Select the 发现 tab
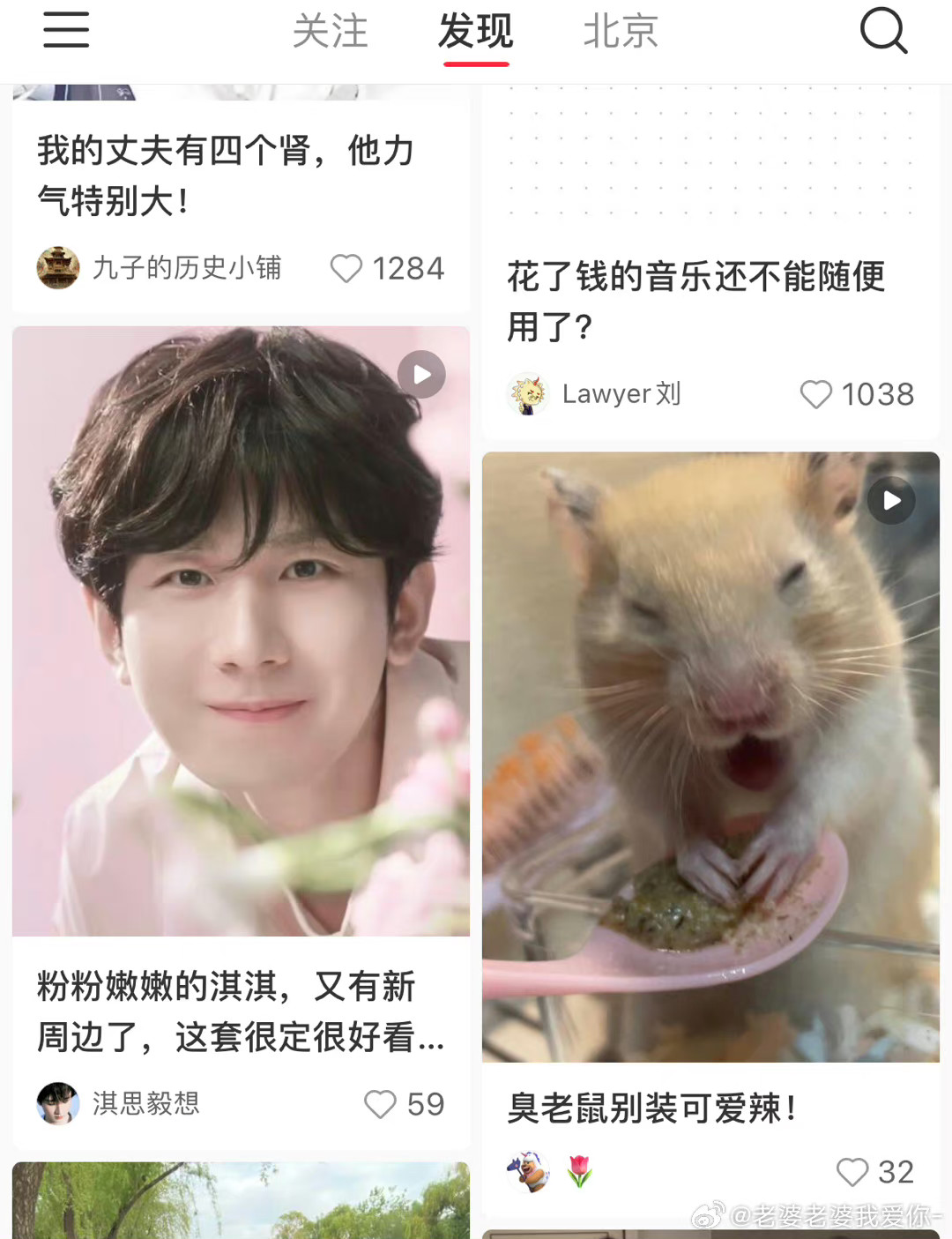 pyautogui.click(x=475, y=32)
